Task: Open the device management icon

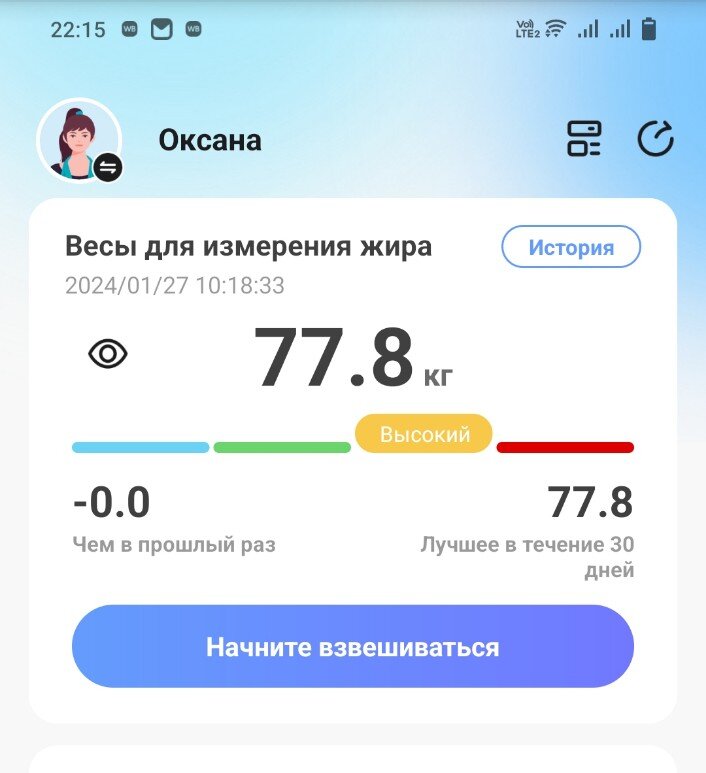Action: 584,139
